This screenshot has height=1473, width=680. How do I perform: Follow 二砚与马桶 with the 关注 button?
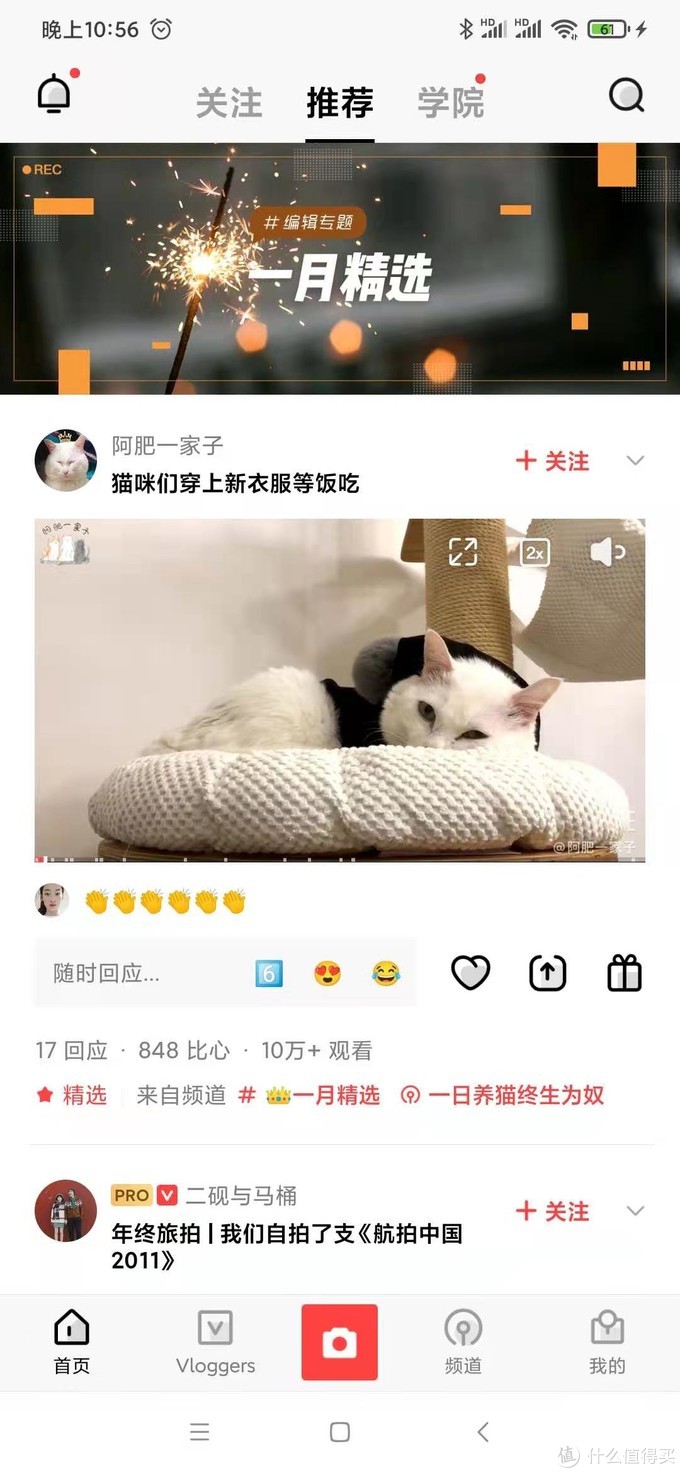552,1211
